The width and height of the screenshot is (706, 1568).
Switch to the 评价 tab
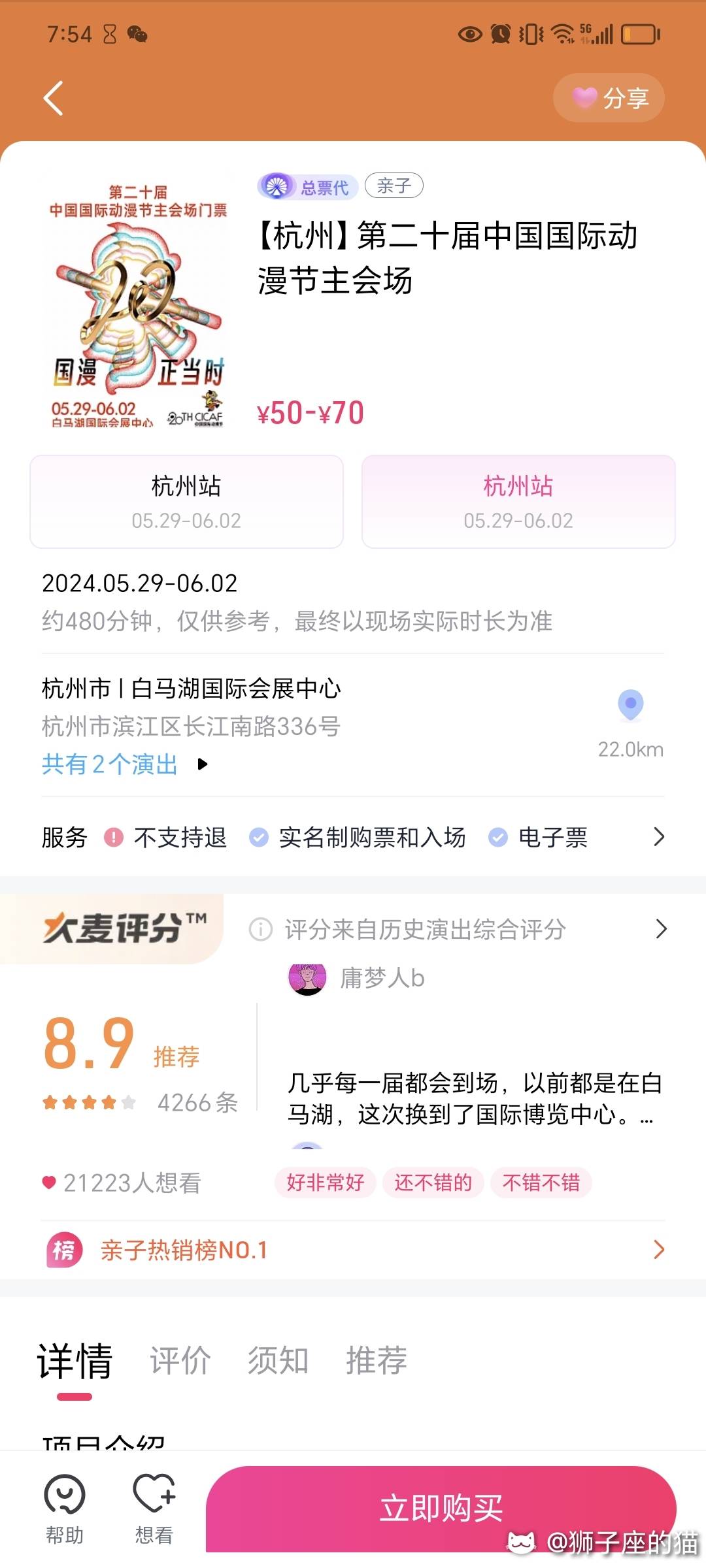[x=180, y=1360]
